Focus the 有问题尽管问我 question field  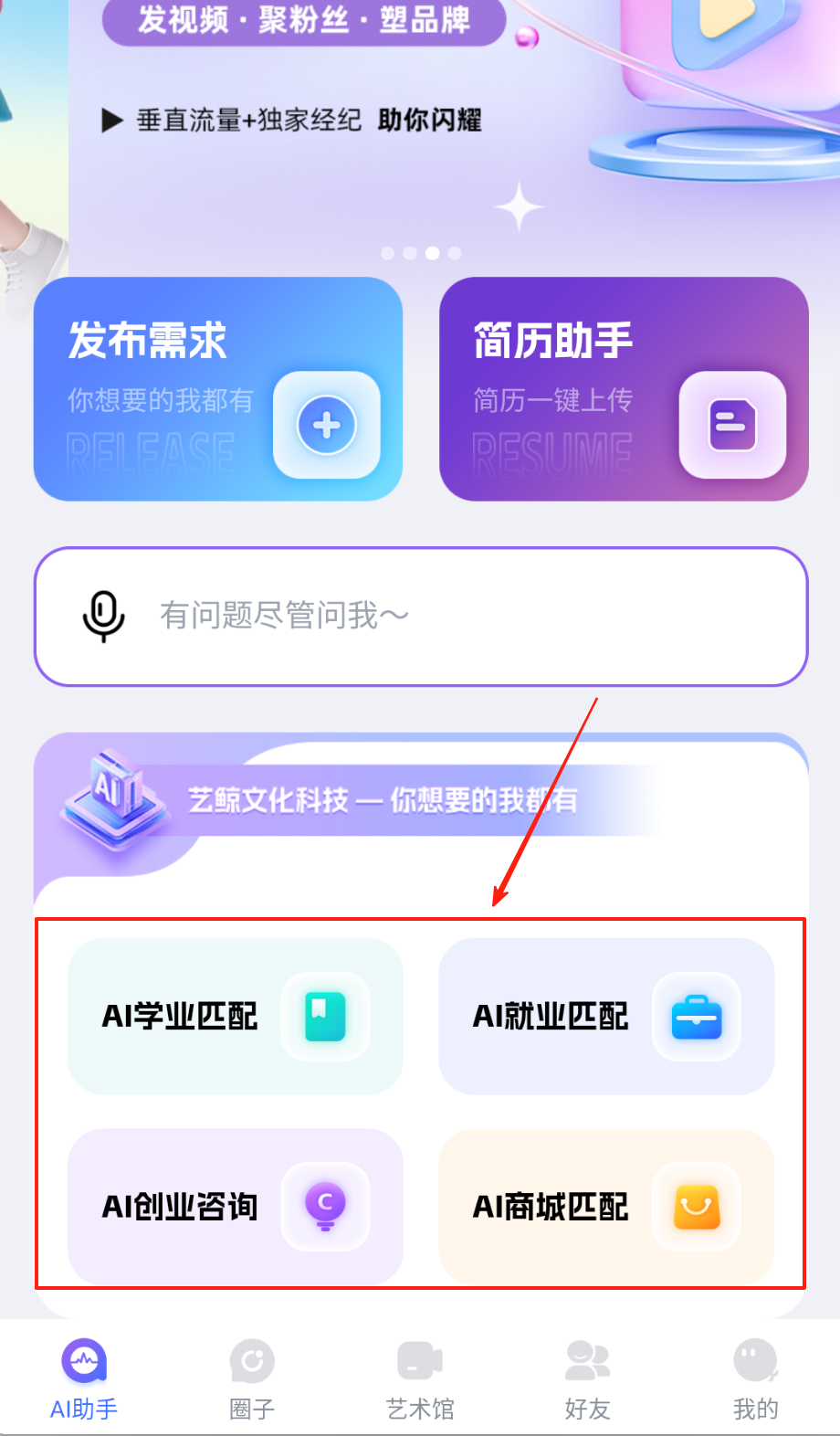457,616
